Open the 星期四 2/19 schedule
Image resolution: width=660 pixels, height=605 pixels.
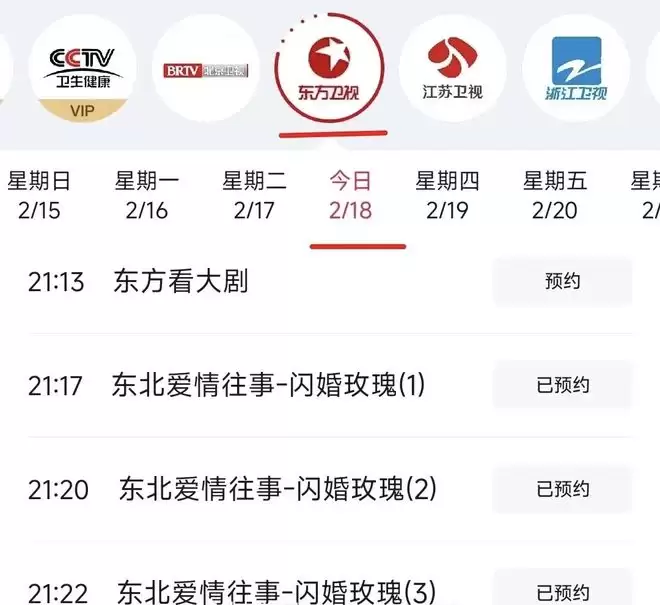447,196
